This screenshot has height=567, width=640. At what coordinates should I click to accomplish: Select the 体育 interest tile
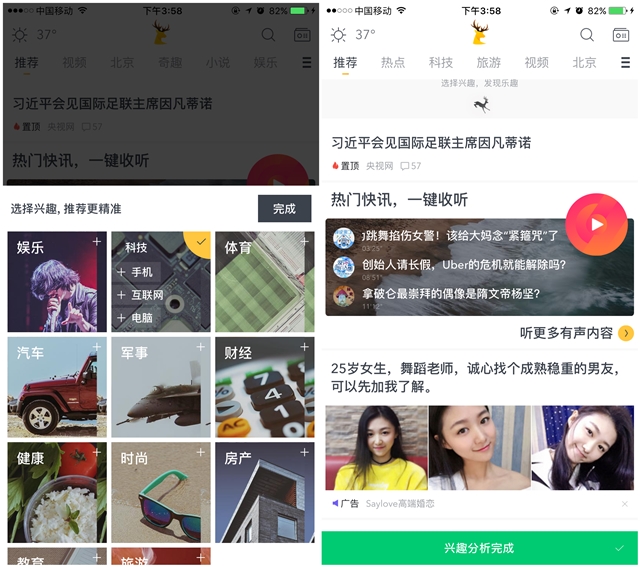click(264, 282)
